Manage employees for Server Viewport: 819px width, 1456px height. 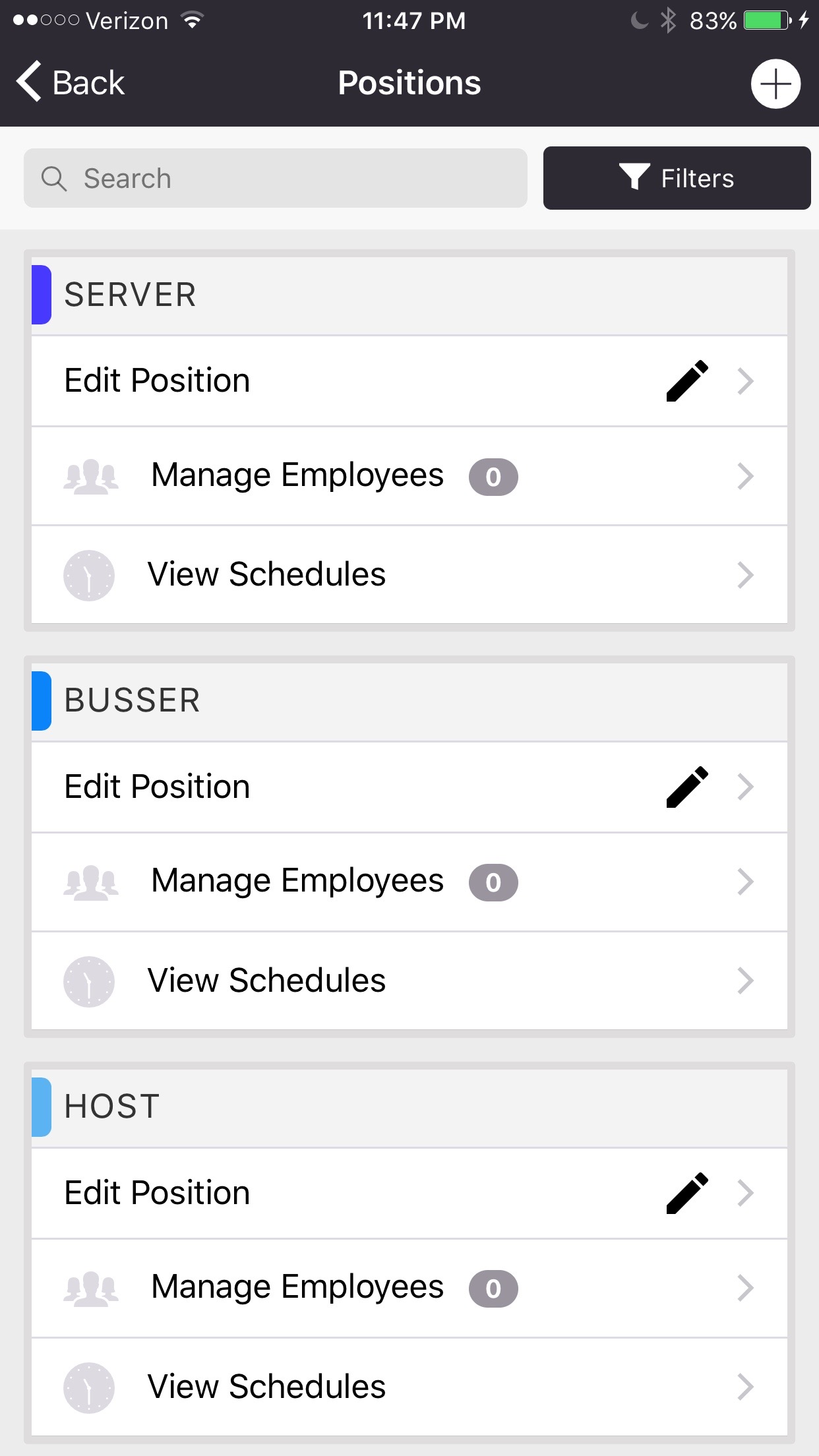pyautogui.click(x=409, y=476)
